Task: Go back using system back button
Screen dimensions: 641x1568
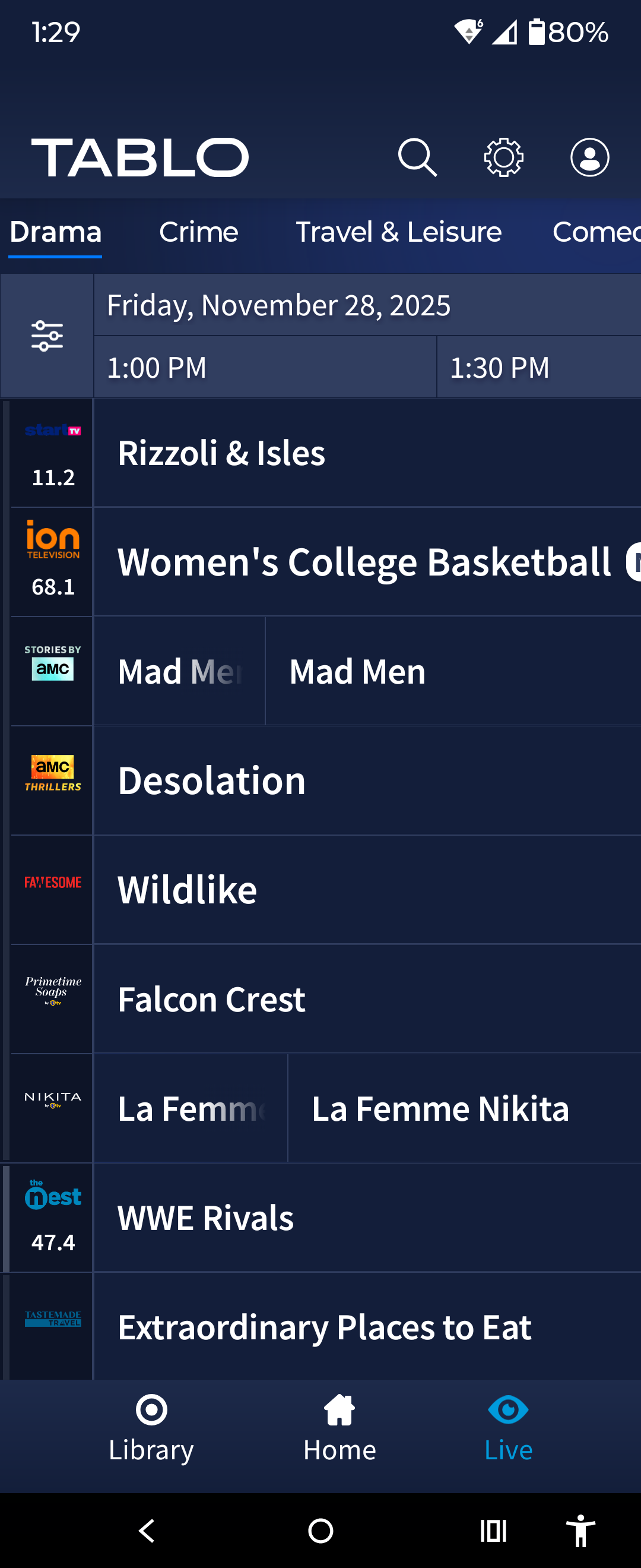Action: click(147, 1530)
